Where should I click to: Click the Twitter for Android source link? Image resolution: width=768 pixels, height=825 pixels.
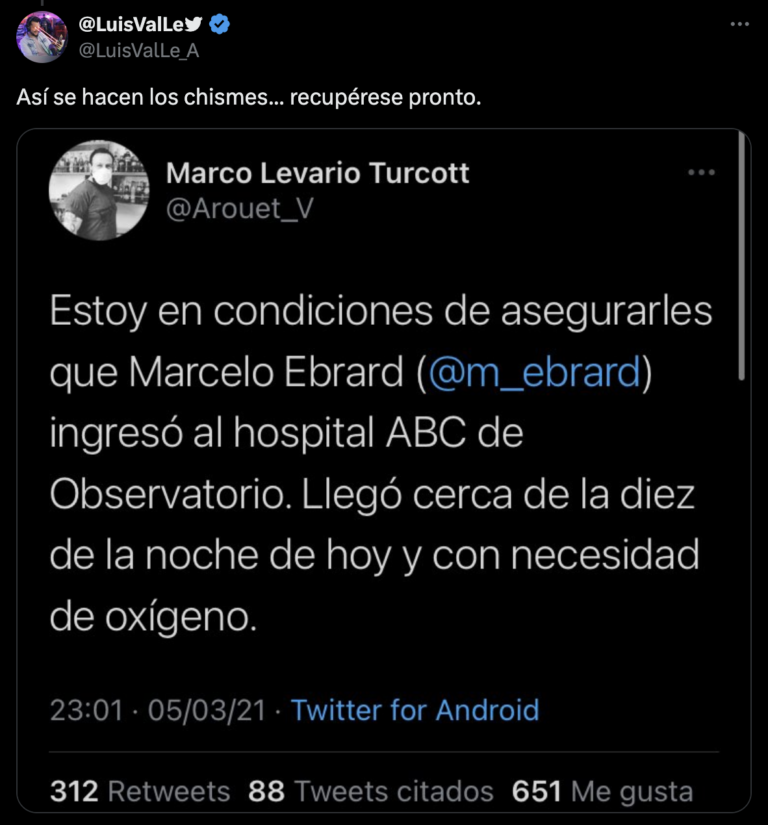(x=415, y=710)
